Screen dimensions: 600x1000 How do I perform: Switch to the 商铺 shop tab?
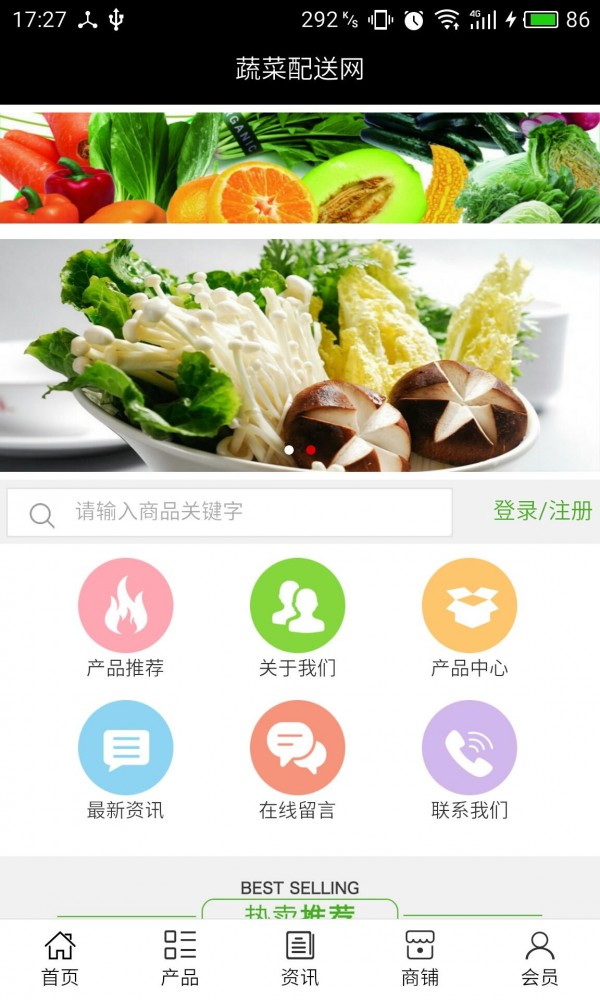pyautogui.click(x=420, y=958)
